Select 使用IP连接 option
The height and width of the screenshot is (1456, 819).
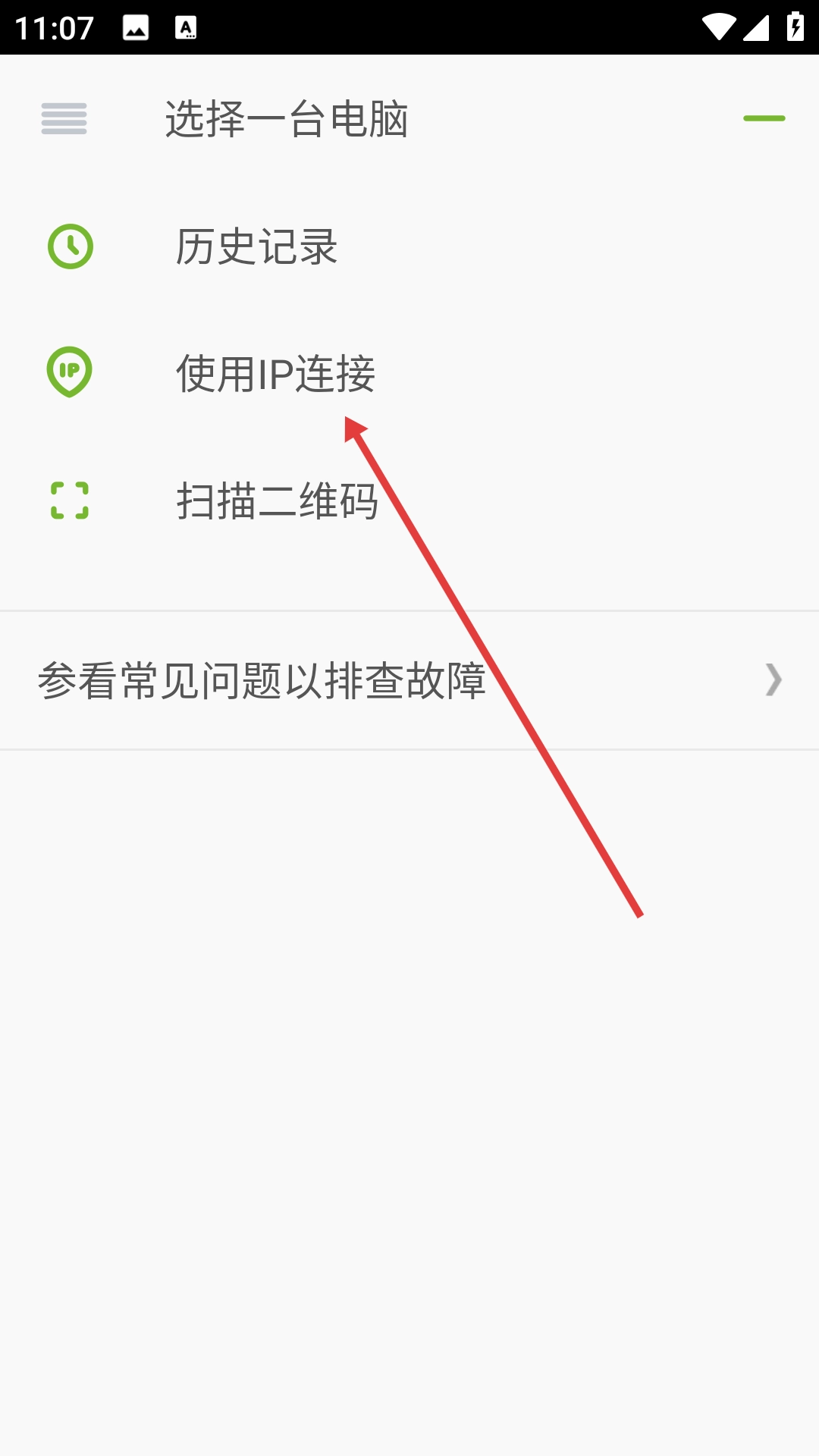(x=275, y=374)
